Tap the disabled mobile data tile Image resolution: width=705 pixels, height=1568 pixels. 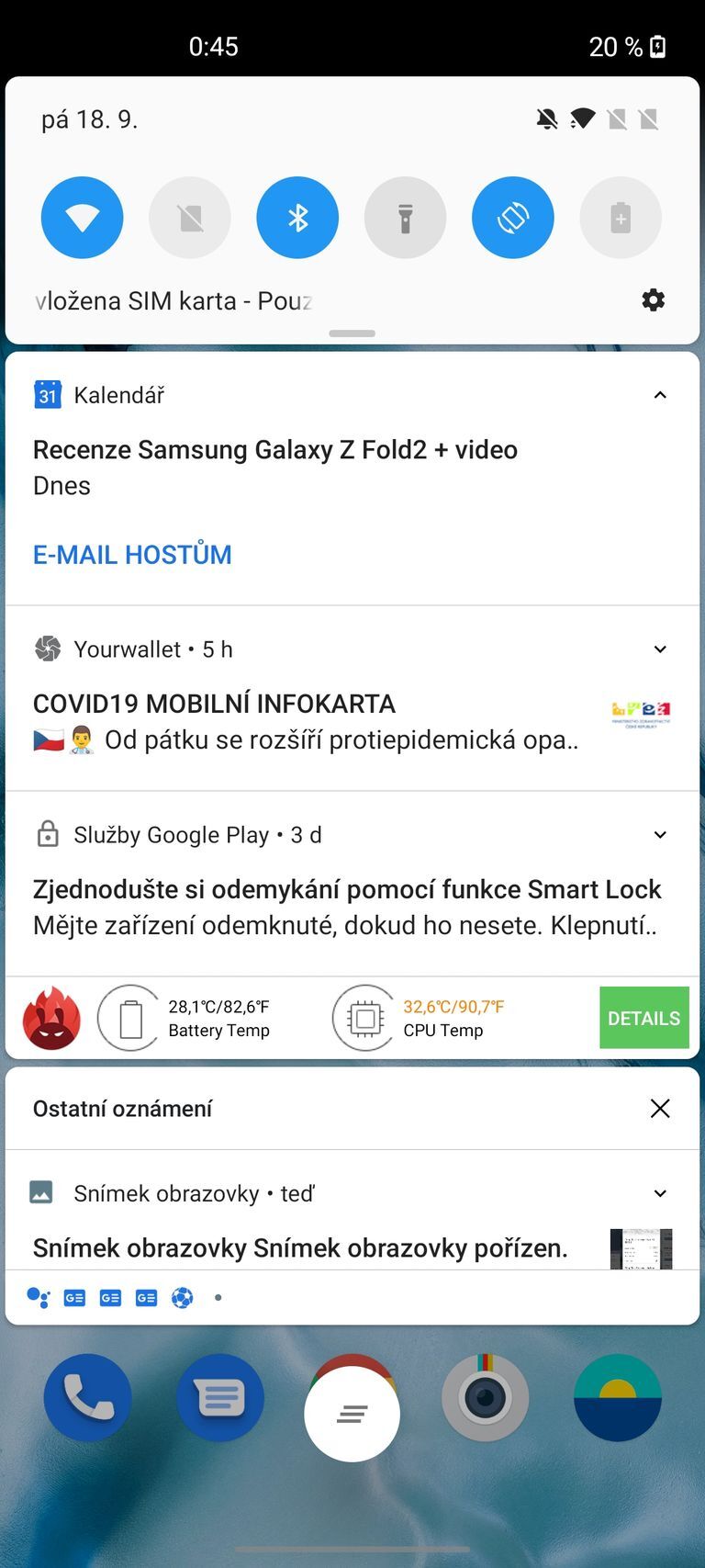coord(190,217)
